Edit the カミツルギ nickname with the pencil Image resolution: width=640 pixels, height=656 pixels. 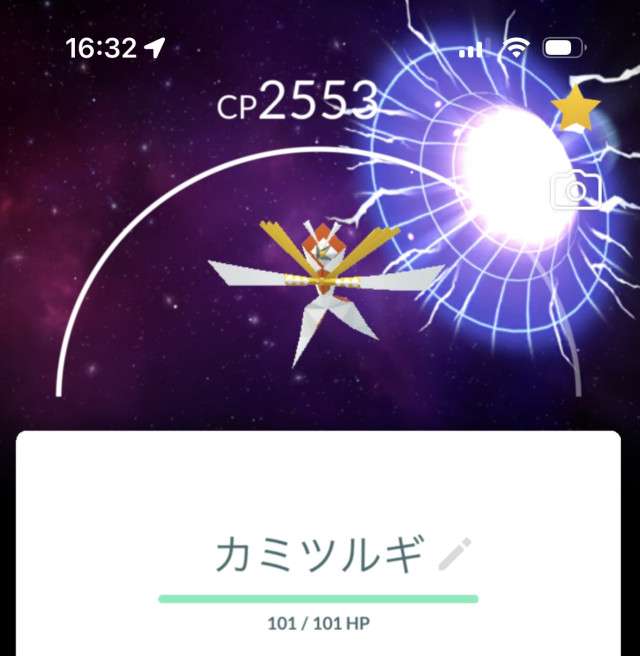[455, 554]
